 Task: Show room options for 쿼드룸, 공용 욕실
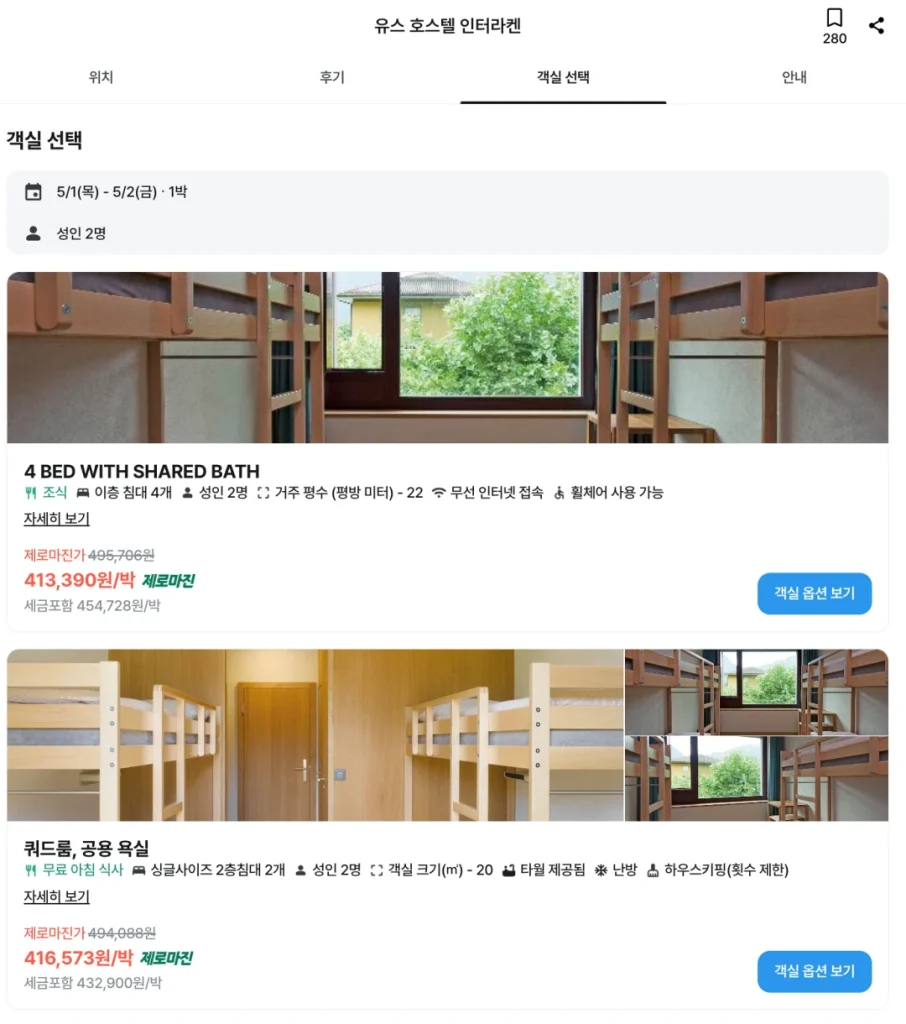814,972
